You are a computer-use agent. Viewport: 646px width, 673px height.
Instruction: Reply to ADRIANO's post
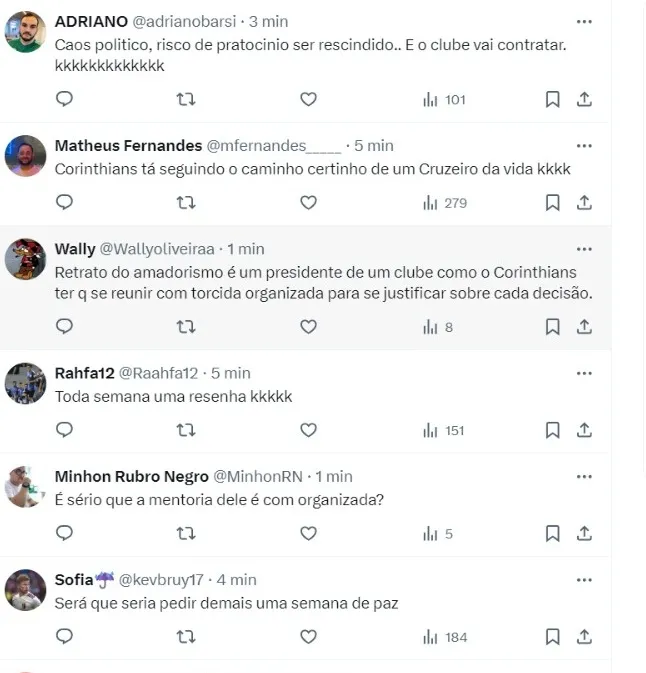64,99
